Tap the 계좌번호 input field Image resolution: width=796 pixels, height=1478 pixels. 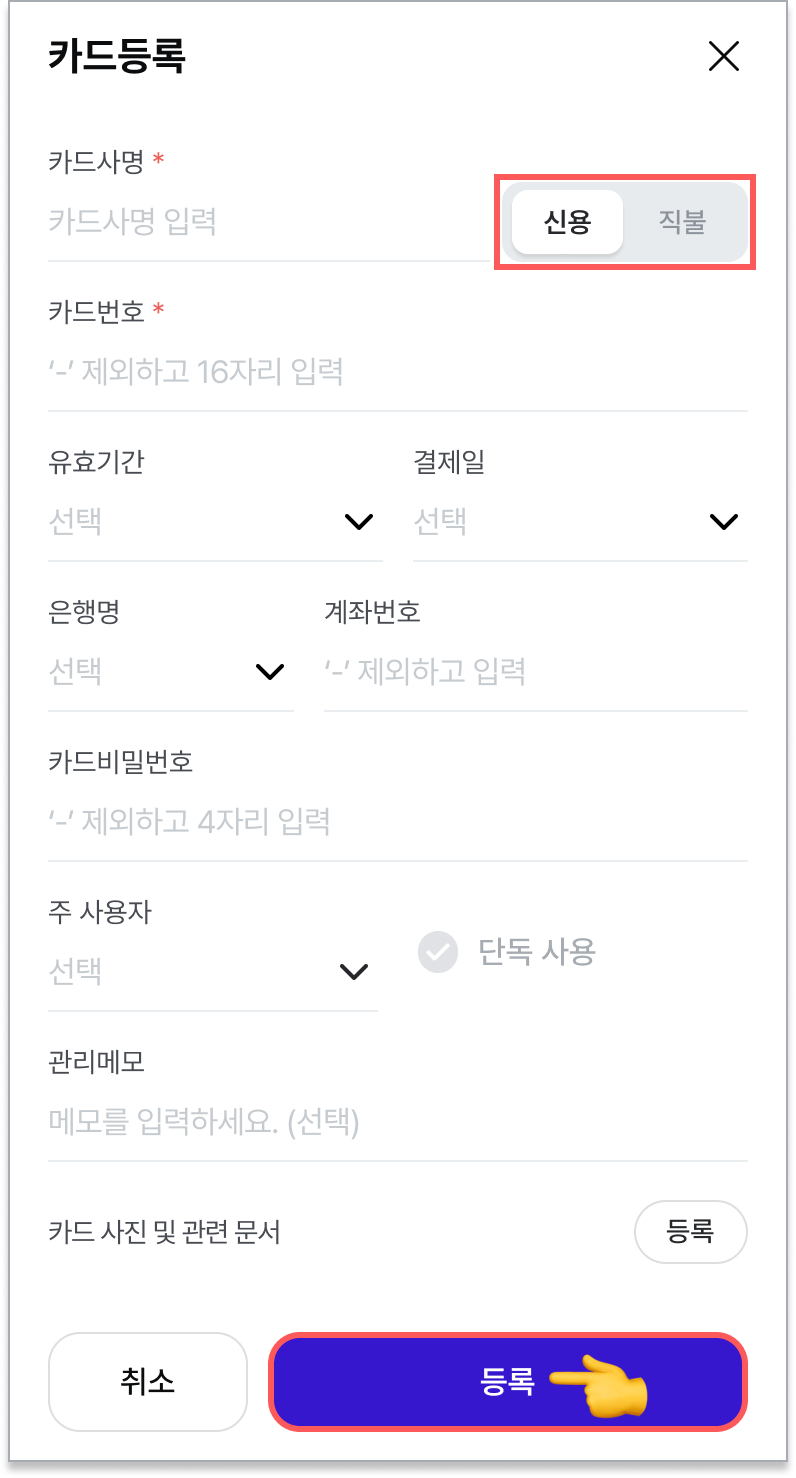point(536,671)
